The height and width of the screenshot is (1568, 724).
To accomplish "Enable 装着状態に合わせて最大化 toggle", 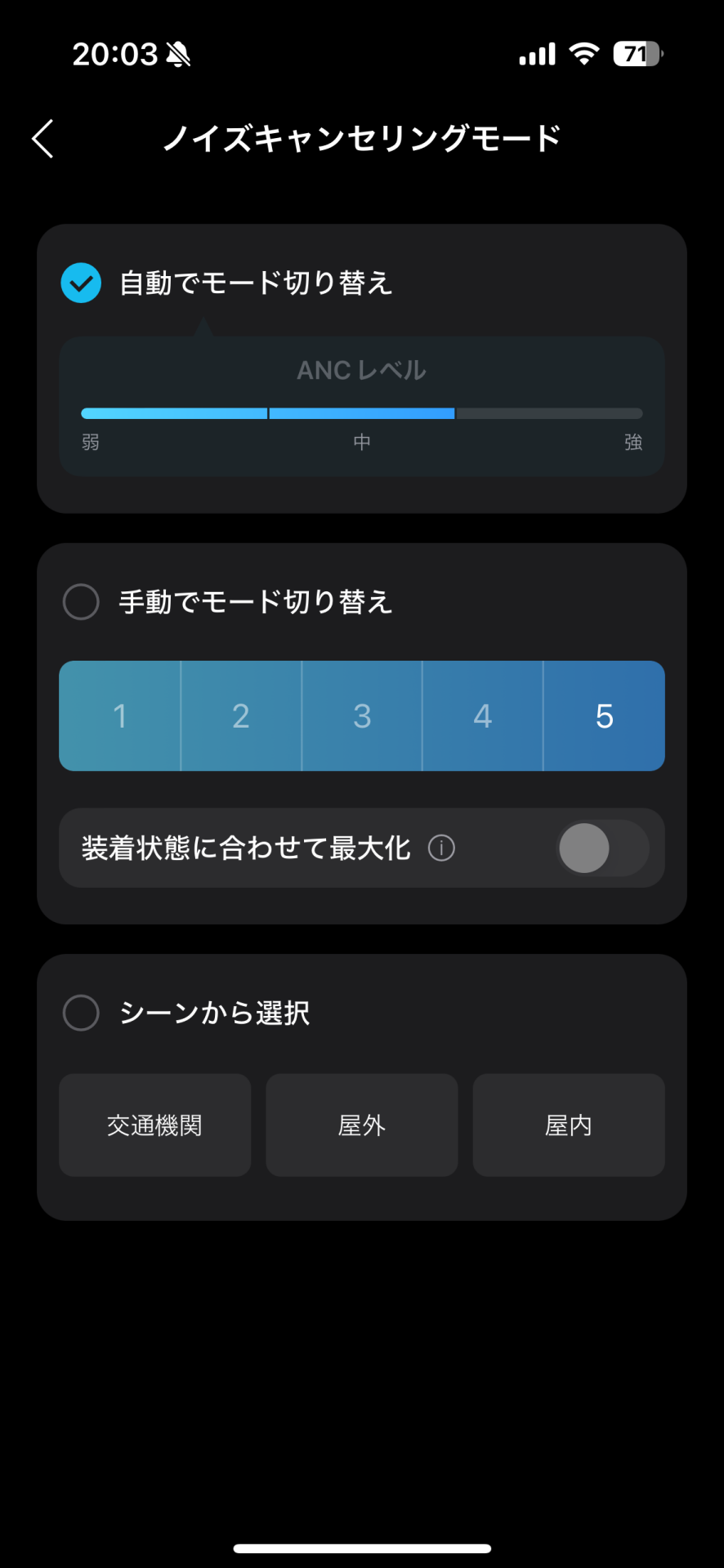I will tap(603, 848).
